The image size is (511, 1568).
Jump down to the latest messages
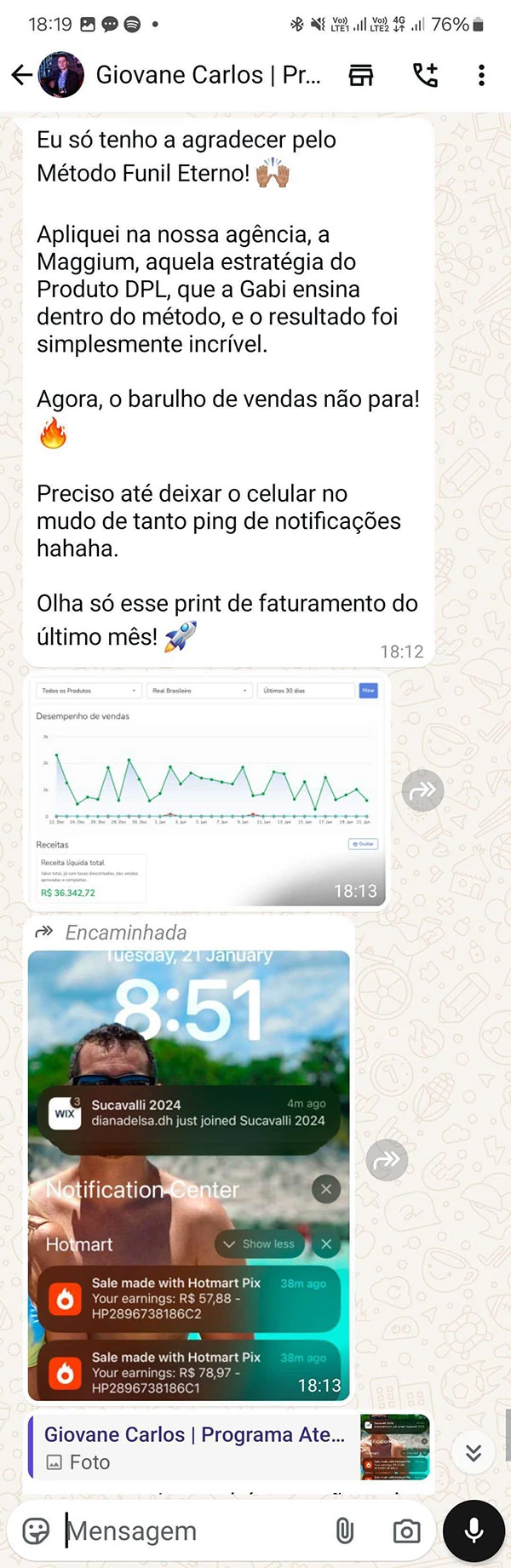pos(474,1452)
